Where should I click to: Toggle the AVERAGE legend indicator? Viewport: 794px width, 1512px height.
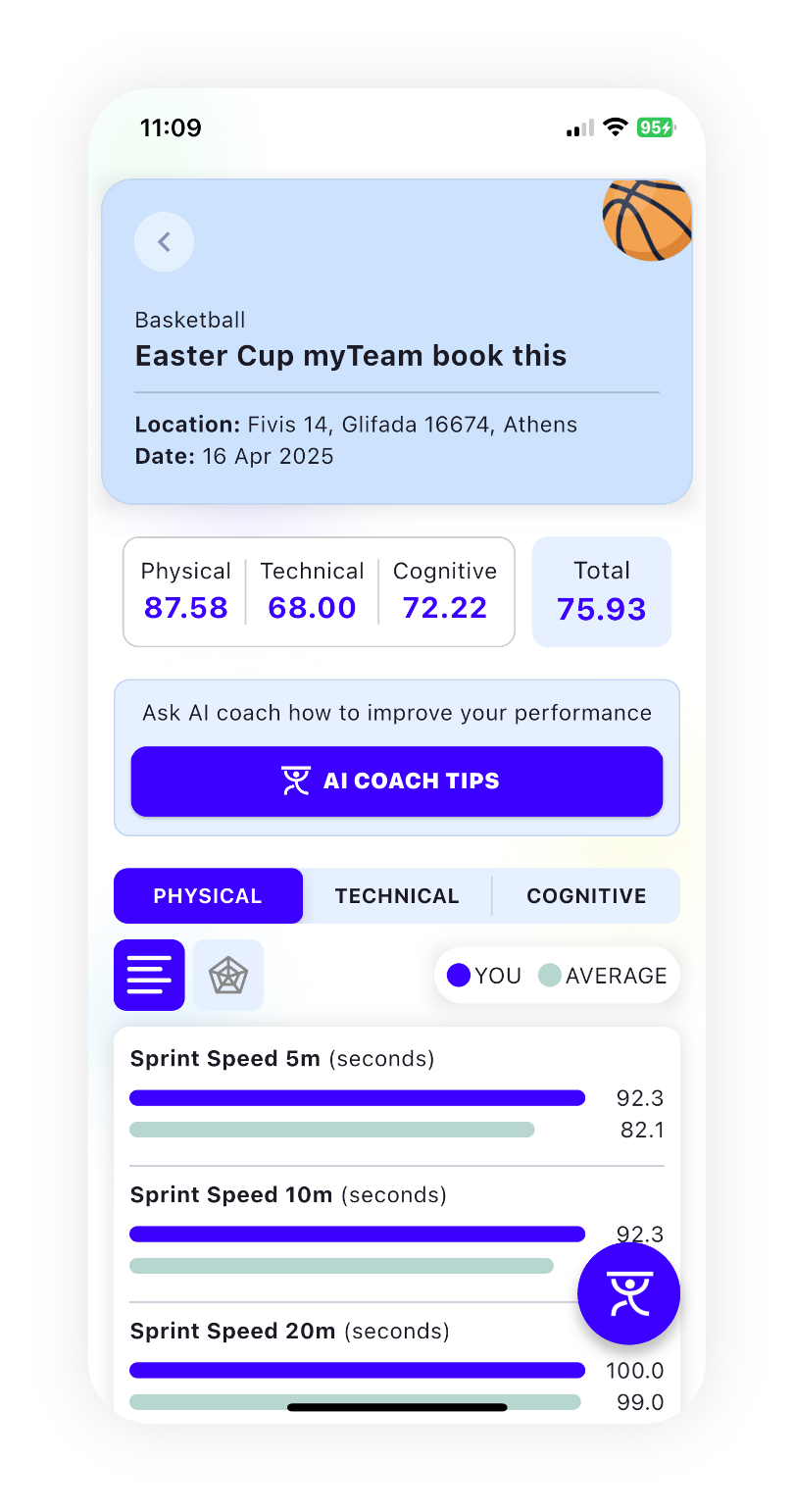(552, 975)
